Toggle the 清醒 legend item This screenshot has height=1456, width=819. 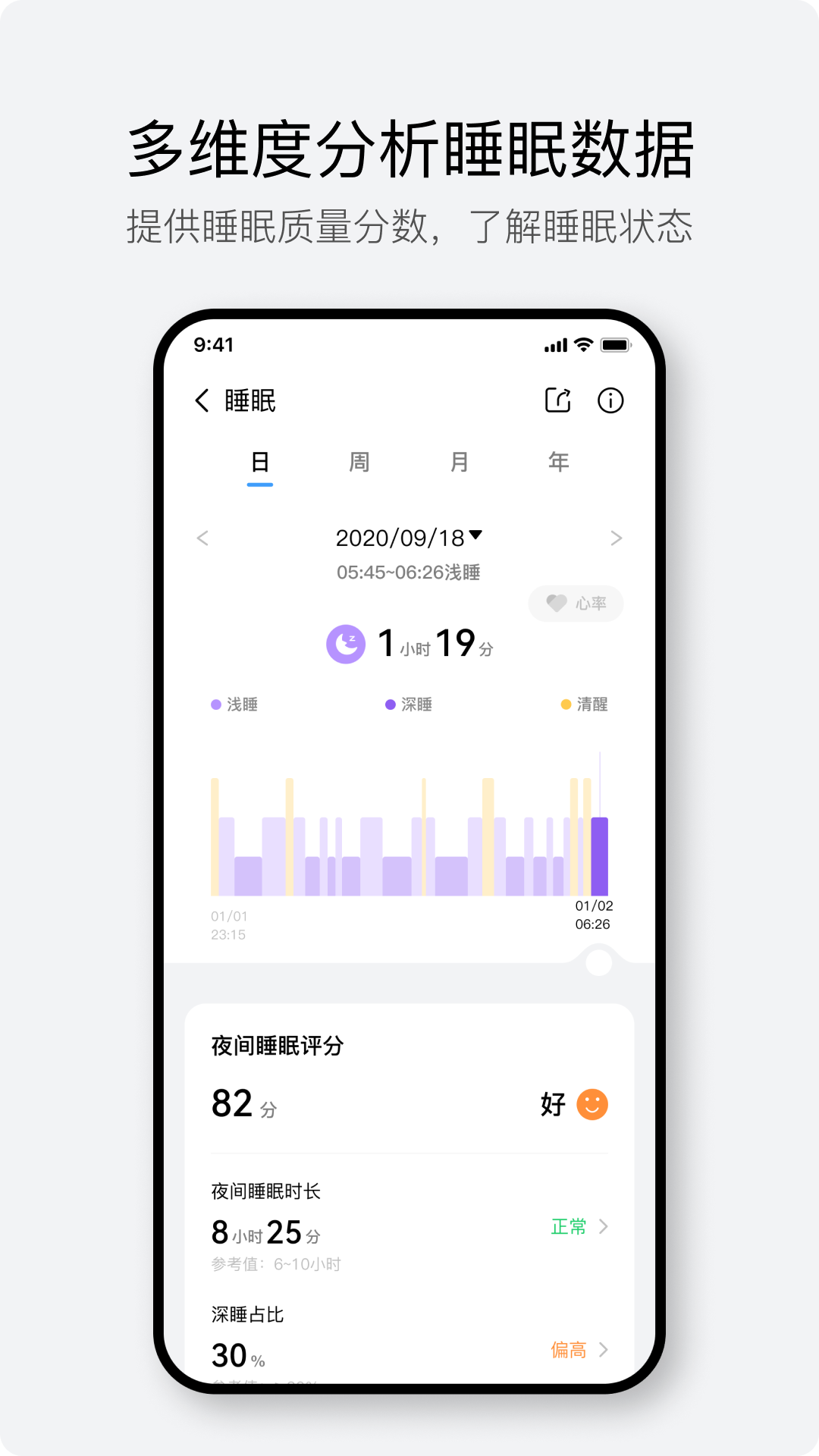tap(587, 704)
